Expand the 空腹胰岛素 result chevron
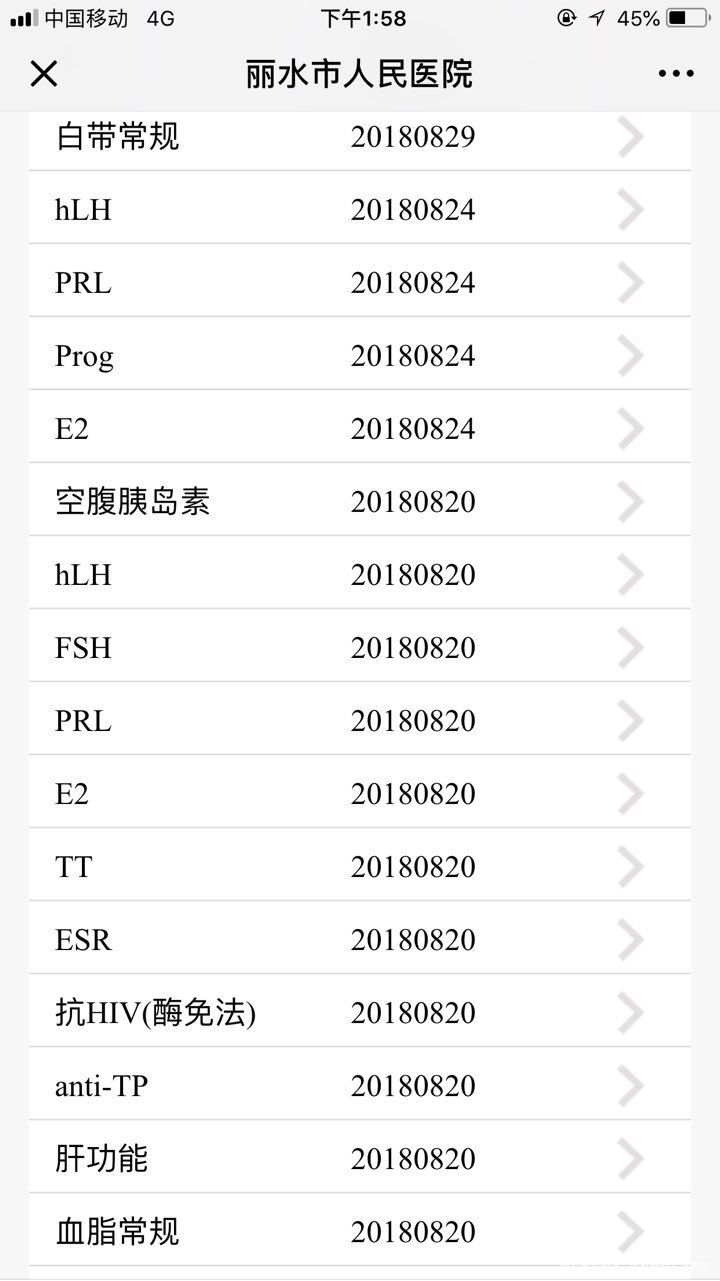The width and height of the screenshot is (720, 1281). (630, 501)
